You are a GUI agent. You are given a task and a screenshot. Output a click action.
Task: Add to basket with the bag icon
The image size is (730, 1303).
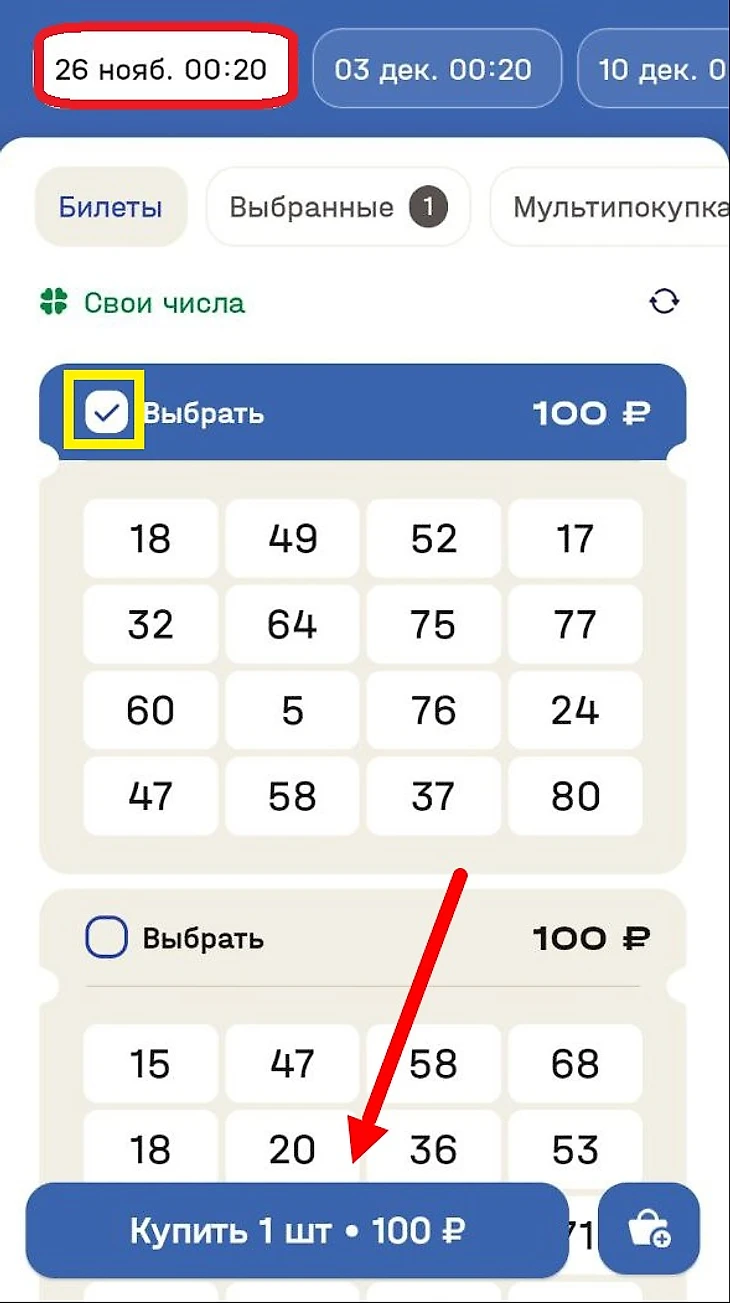point(647,1229)
